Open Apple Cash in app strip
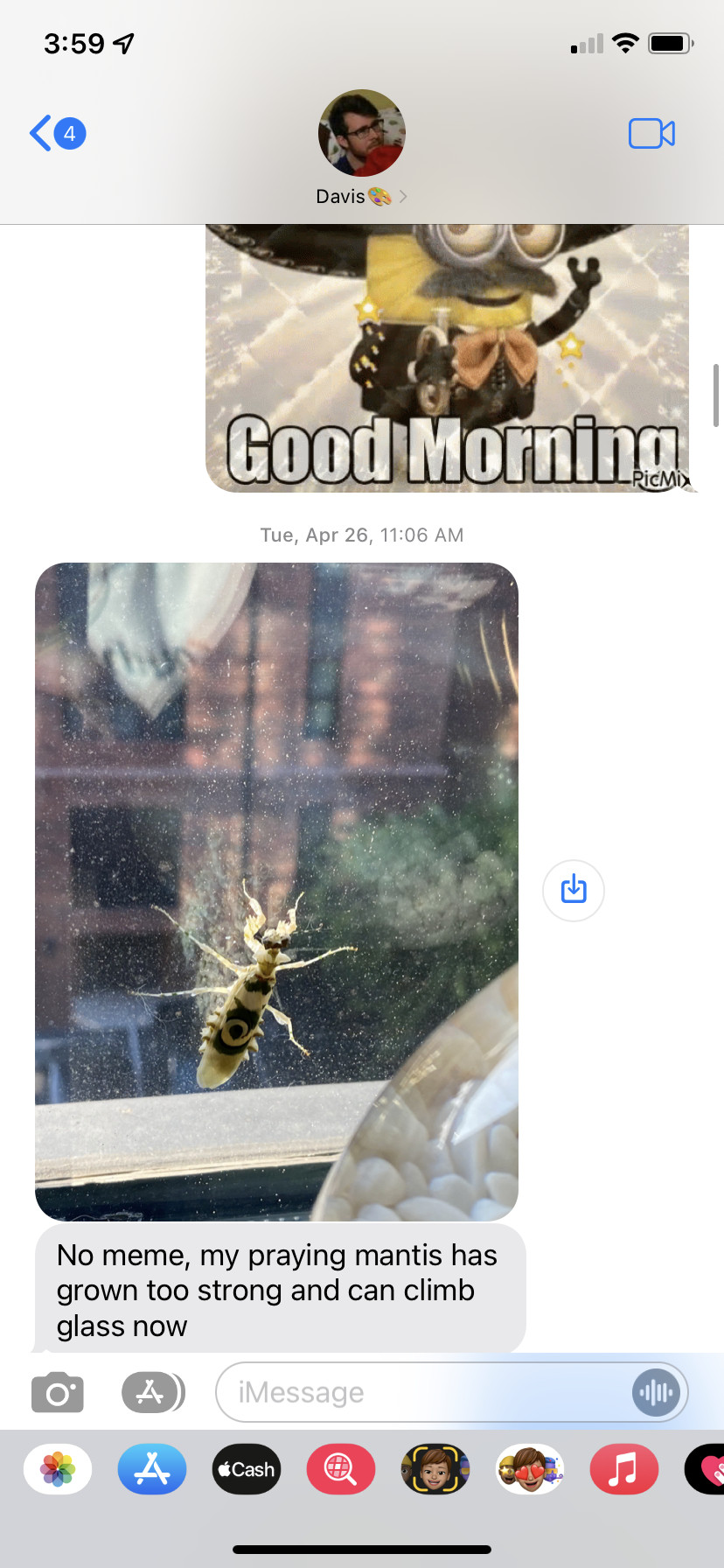Viewport: 724px width, 1568px height. [247, 1469]
